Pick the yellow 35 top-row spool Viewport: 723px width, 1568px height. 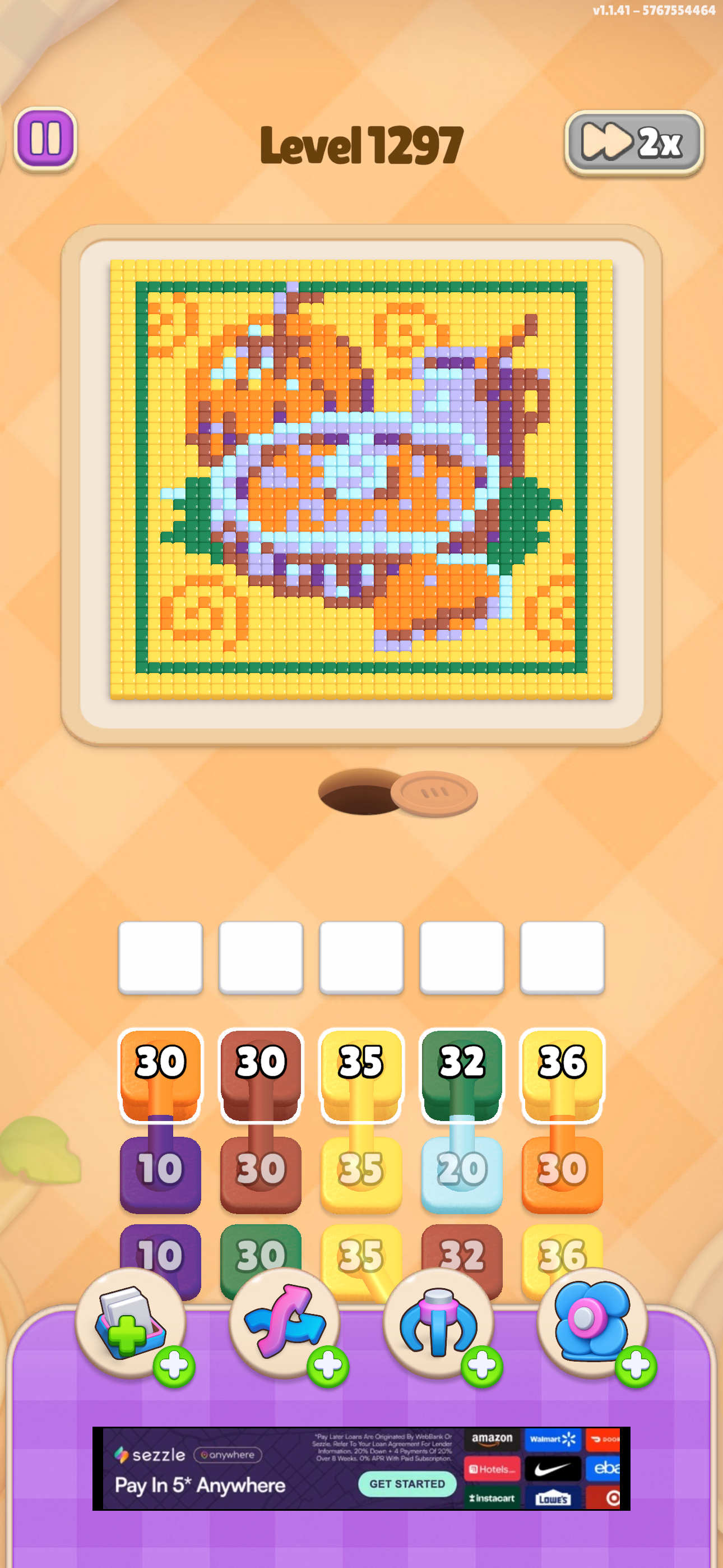pyautogui.click(x=361, y=1074)
